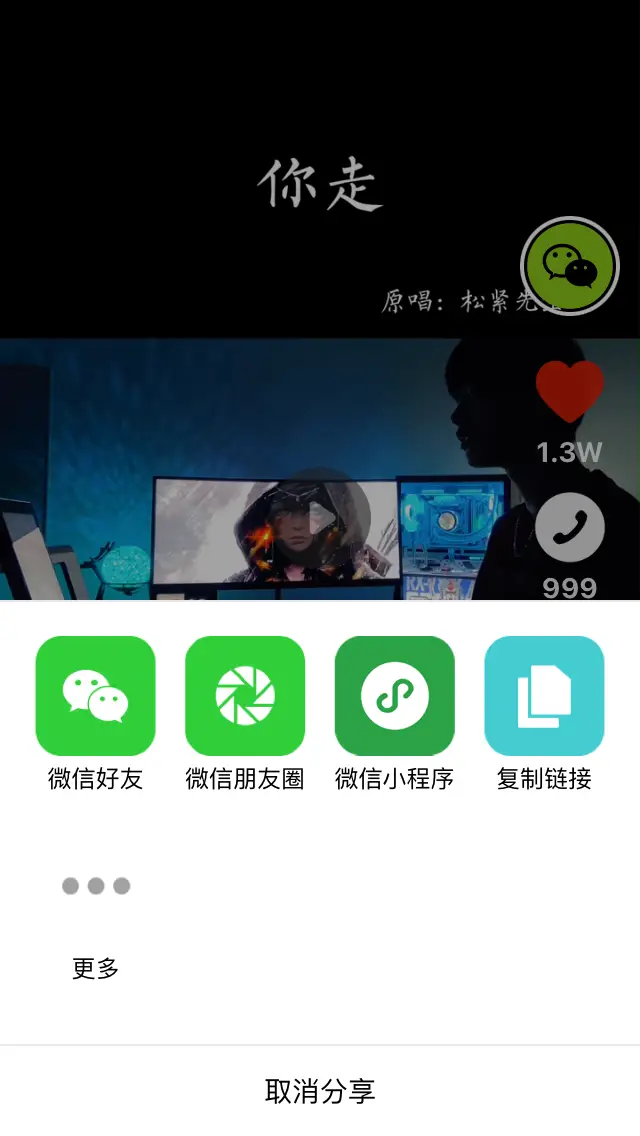This screenshot has height=1136, width=640.
Task: Play the paused video
Action: (320, 519)
